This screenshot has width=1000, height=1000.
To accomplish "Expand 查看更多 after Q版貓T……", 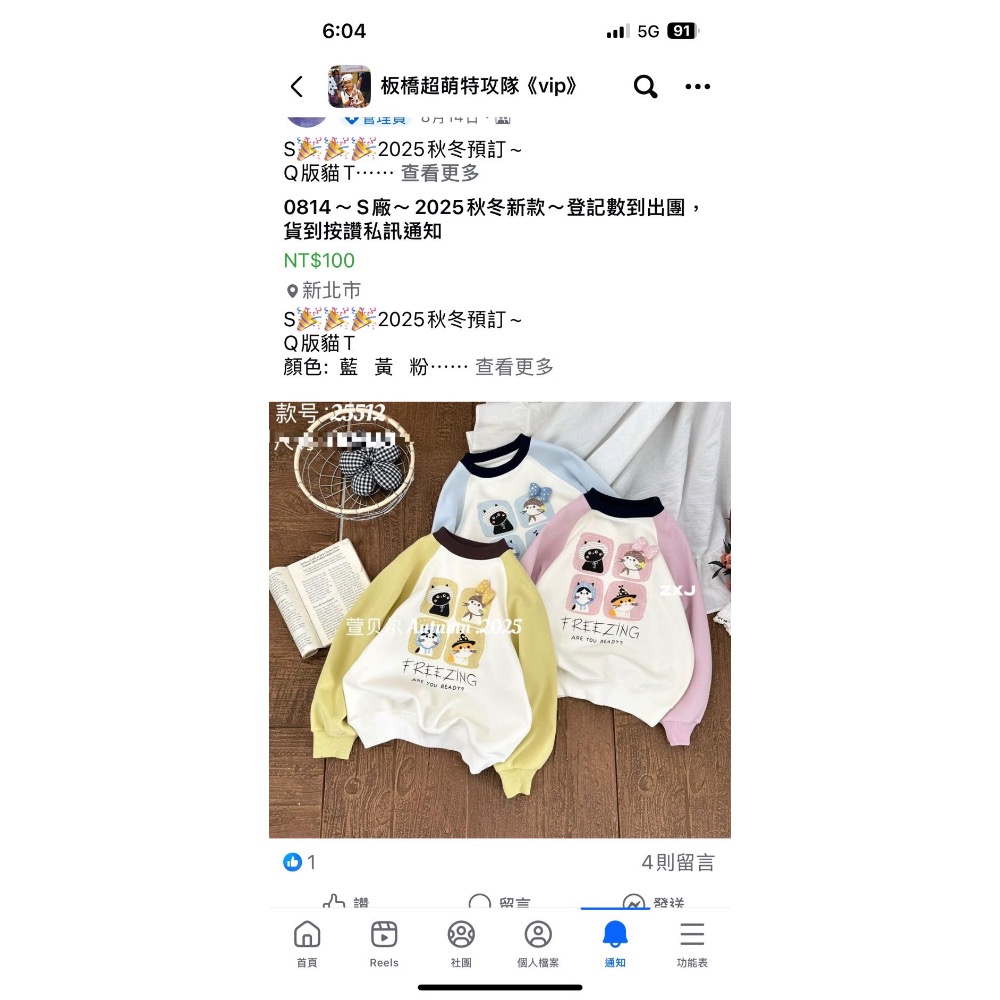I will coord(440,173).
